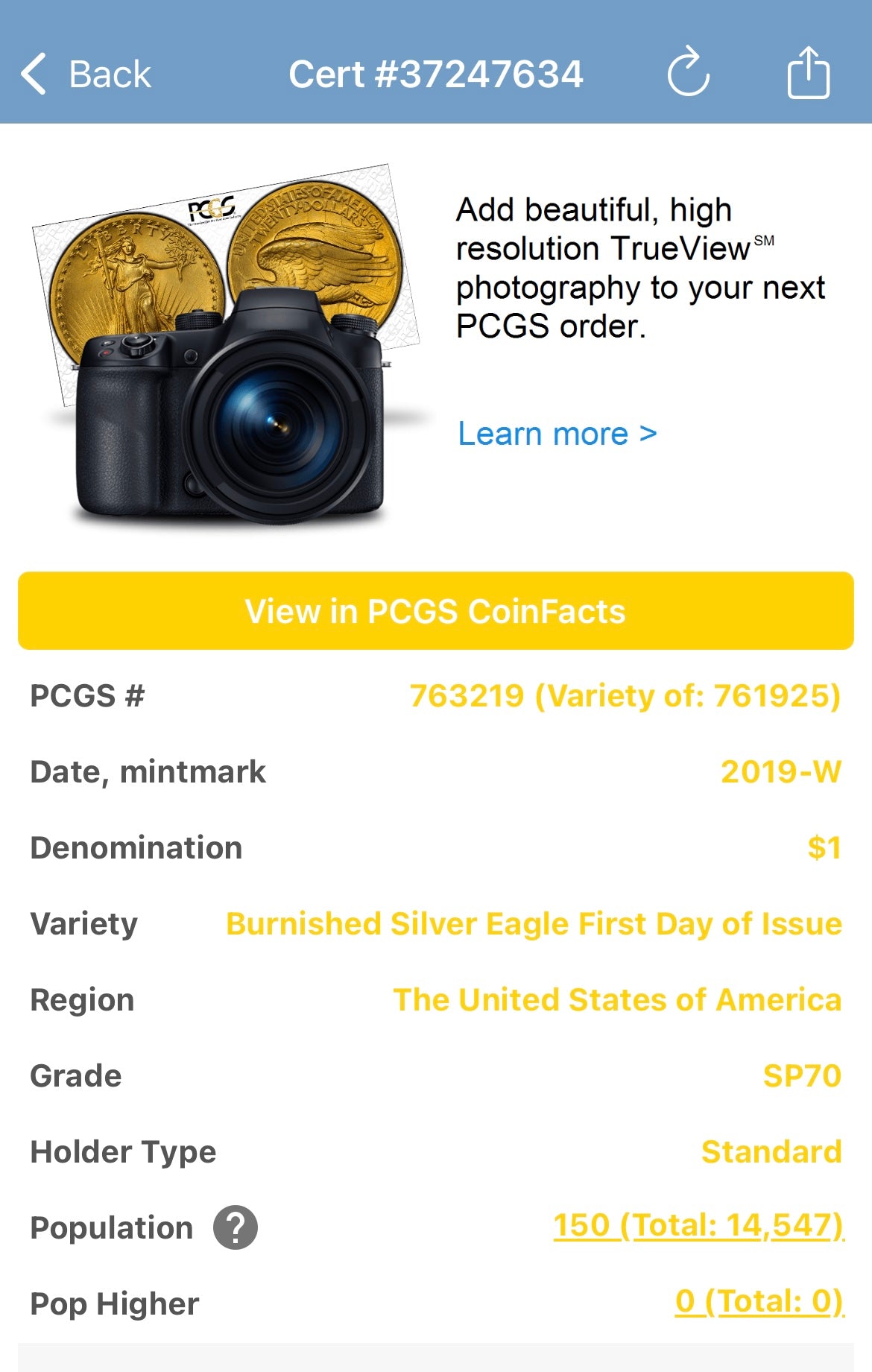The width and height of the screenshot is (872, 1372).
Task: Tap the 2019-W date mintmark value
Action: point(780,772)
